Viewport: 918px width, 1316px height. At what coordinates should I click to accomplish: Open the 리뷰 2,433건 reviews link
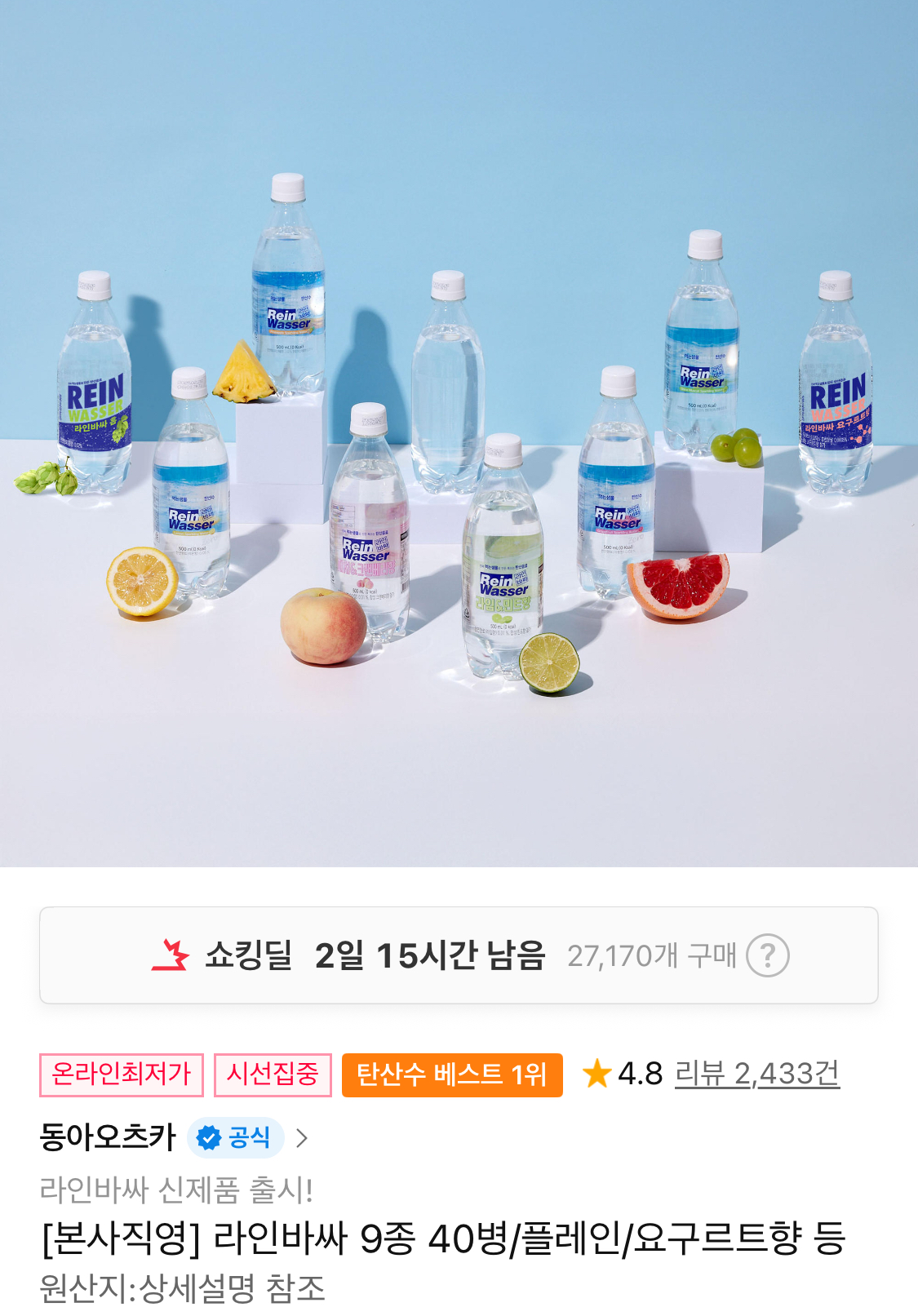tap(756, 1074)
